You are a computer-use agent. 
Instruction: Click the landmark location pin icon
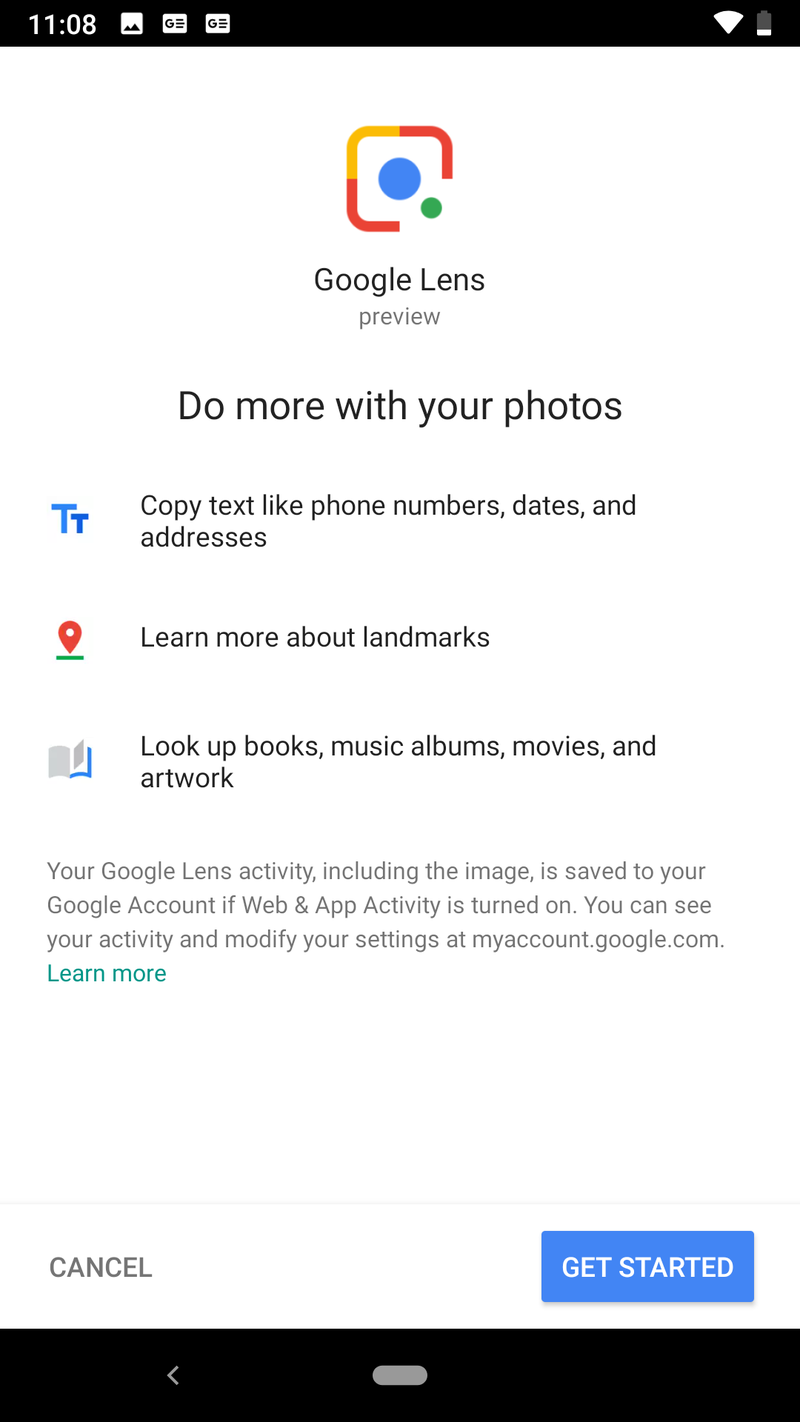pos(69,639)
